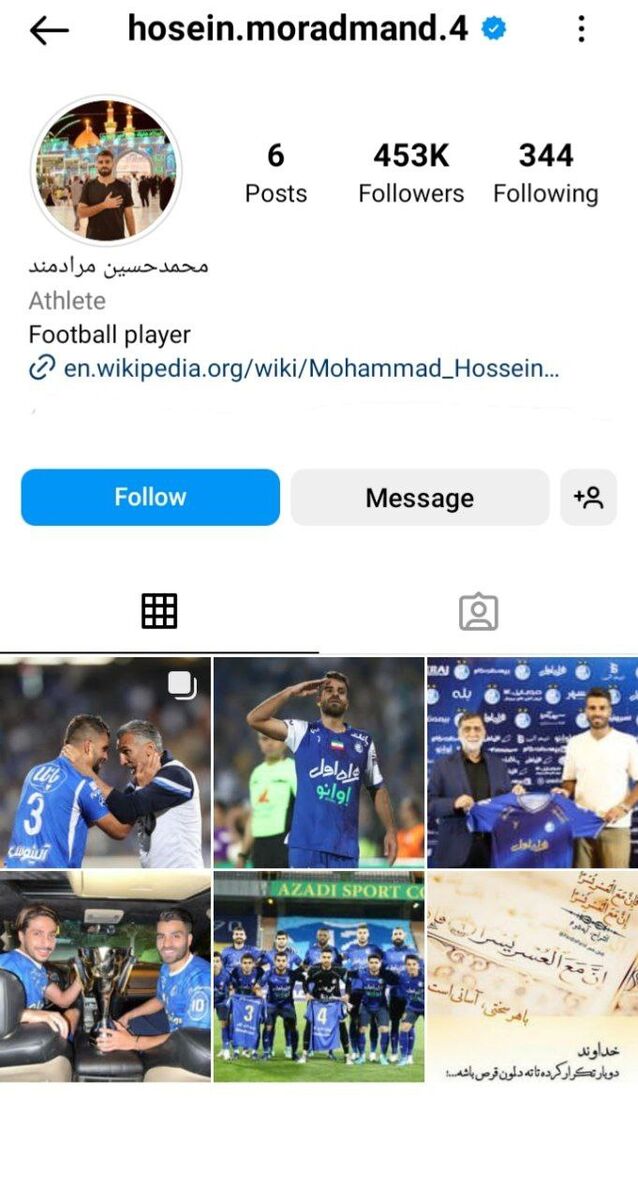Open the post with two men holding jersey

(x=532, y=762)
